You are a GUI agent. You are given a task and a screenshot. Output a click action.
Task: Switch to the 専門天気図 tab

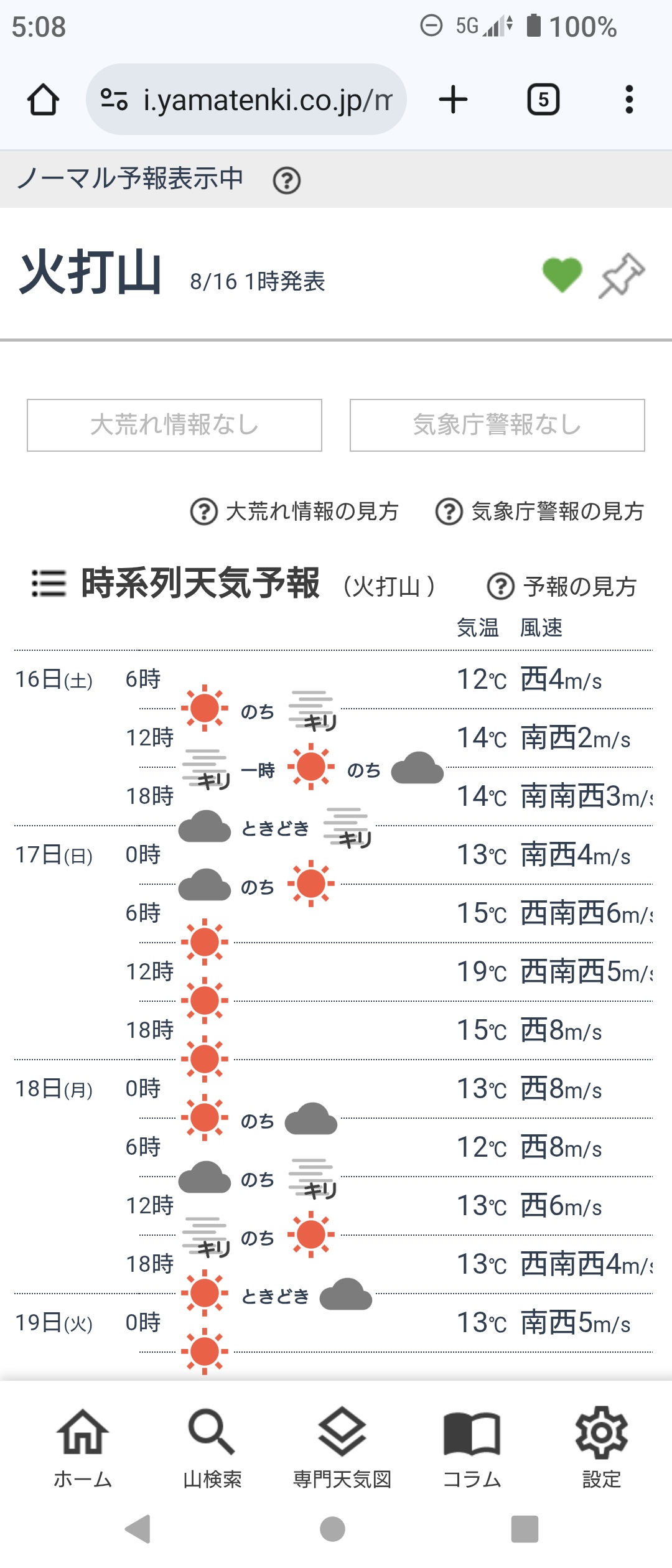(x=342, y=1449)
